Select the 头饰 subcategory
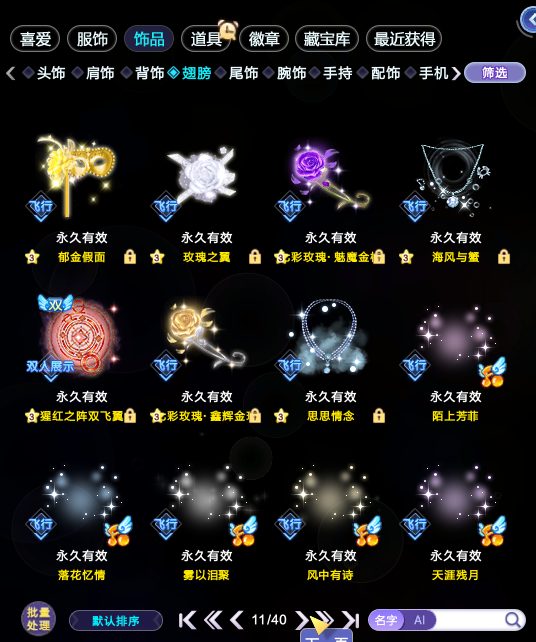 pos(44,73)
